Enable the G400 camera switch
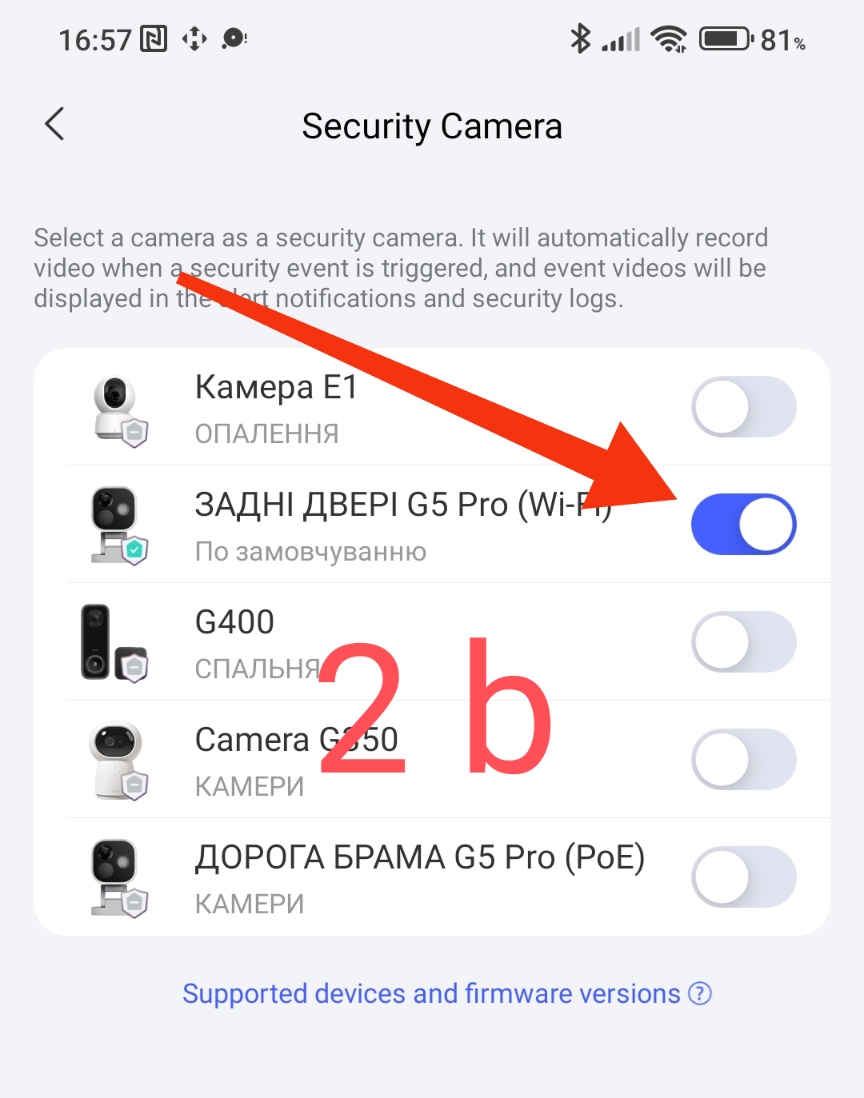Image resolution: width=864 pixels, height=1098 pixels. tap(743, 642)
